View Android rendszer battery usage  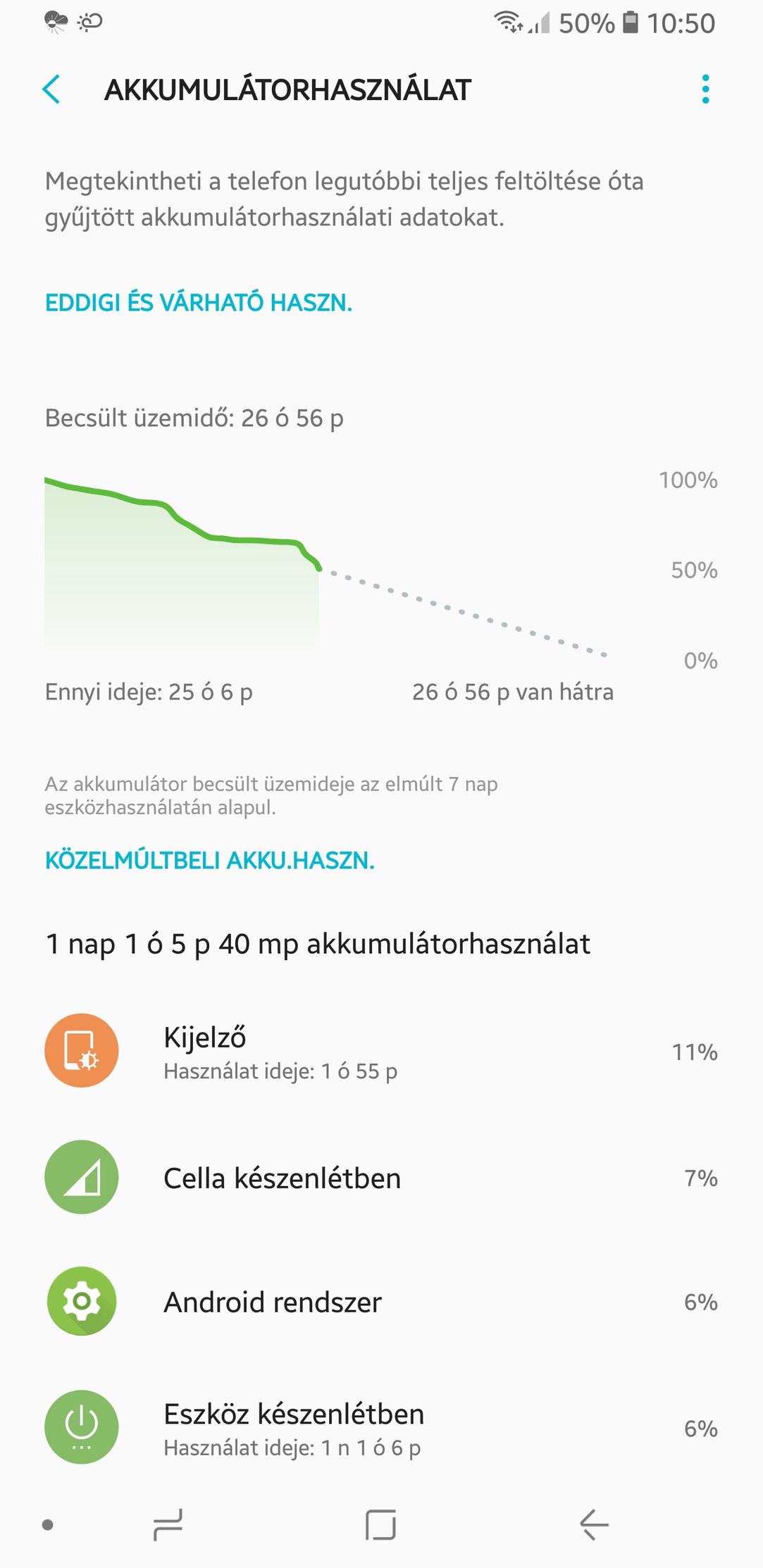(x=381, y=1301)
